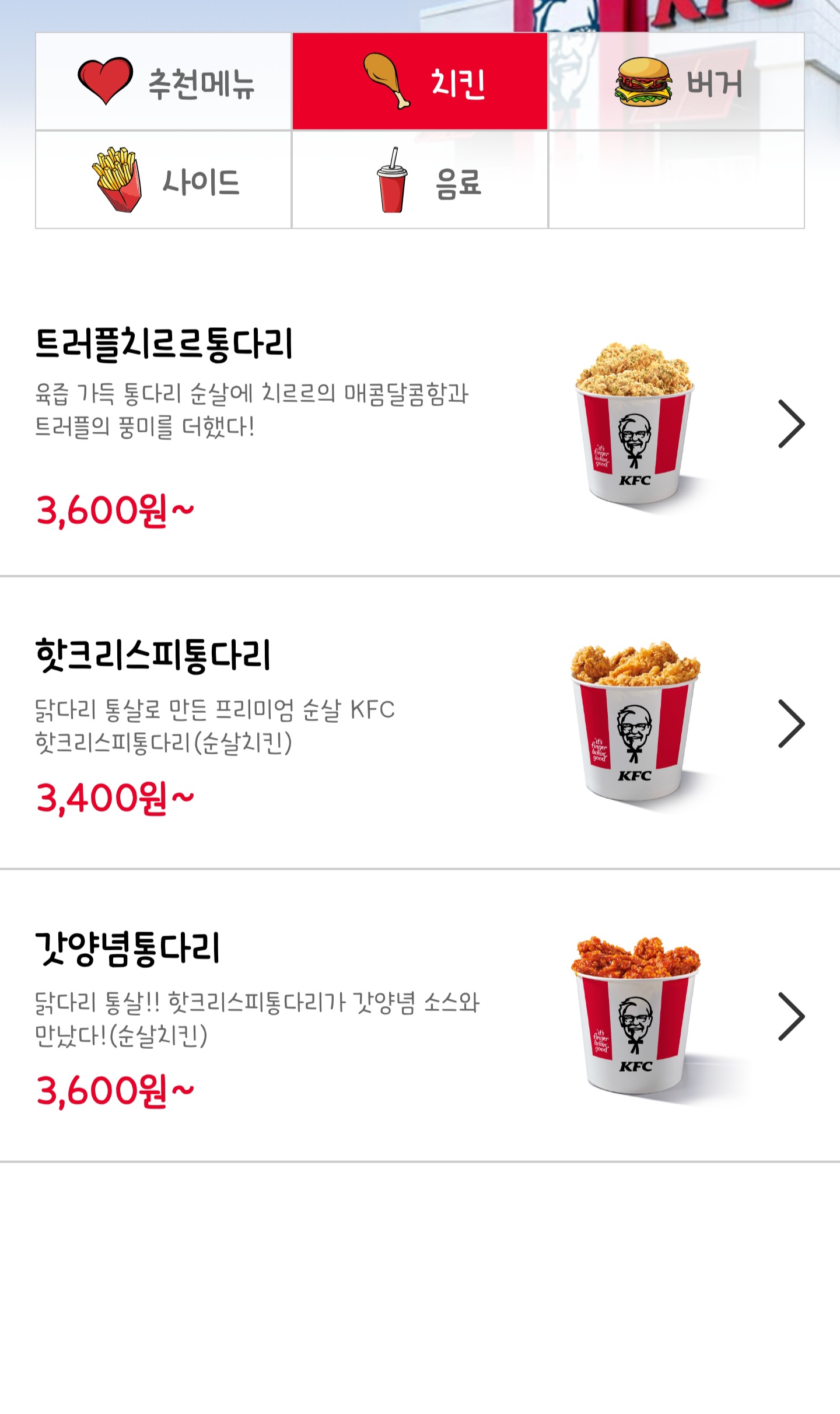
Task: Select the 치킨 category tab
Action: [x=420, y=82]
